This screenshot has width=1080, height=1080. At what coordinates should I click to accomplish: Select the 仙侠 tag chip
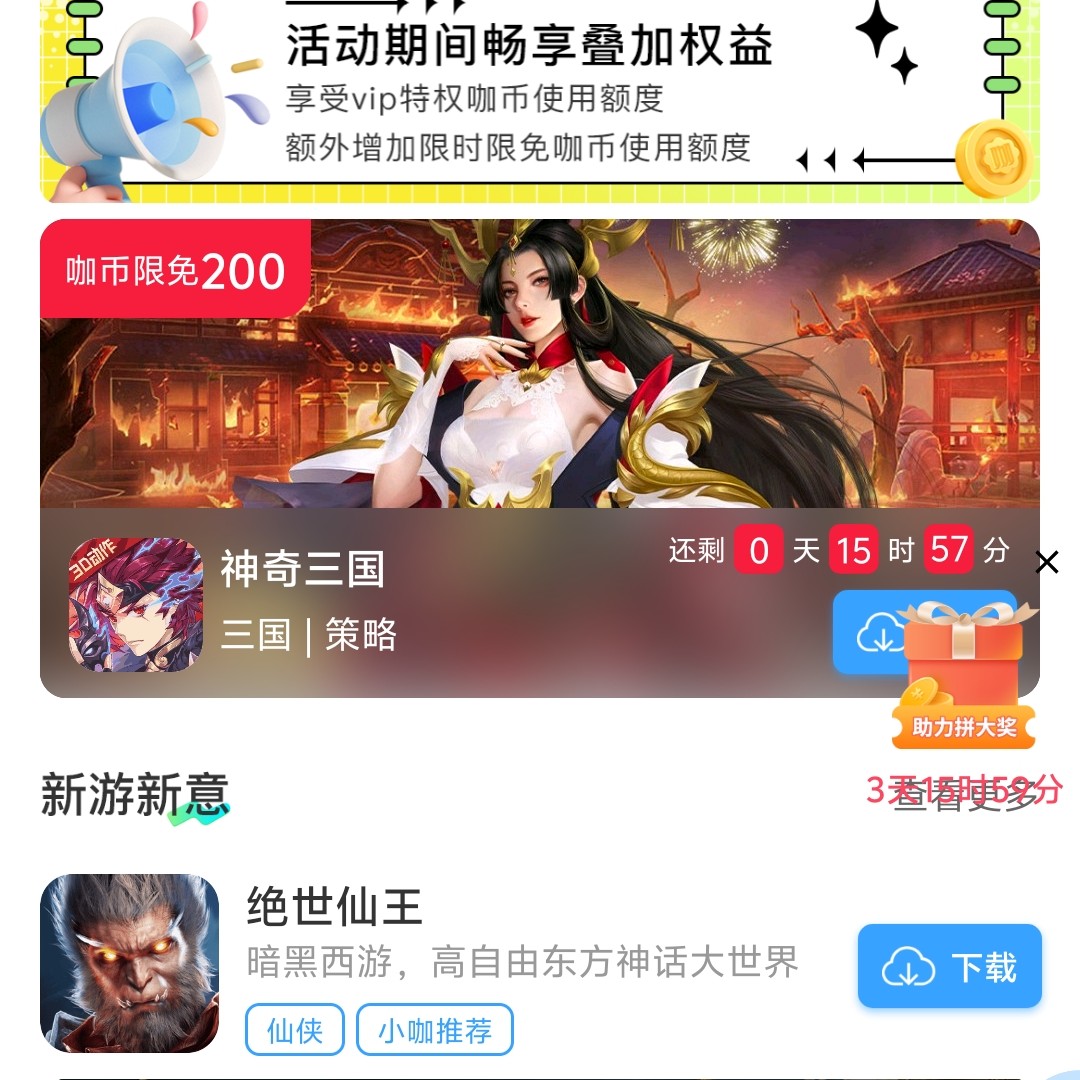click(295, 1030)
